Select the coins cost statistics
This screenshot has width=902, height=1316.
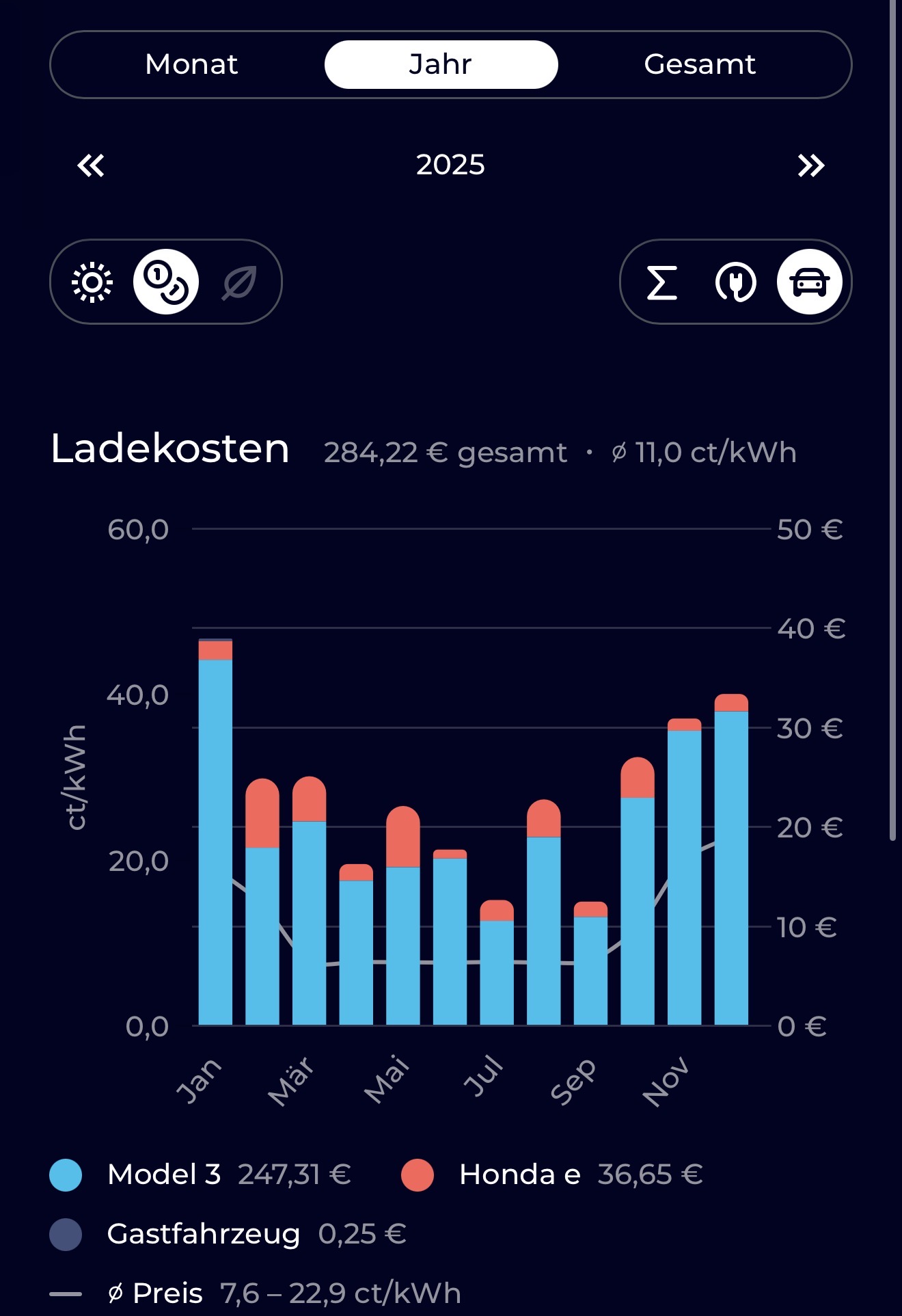(166, 282)
